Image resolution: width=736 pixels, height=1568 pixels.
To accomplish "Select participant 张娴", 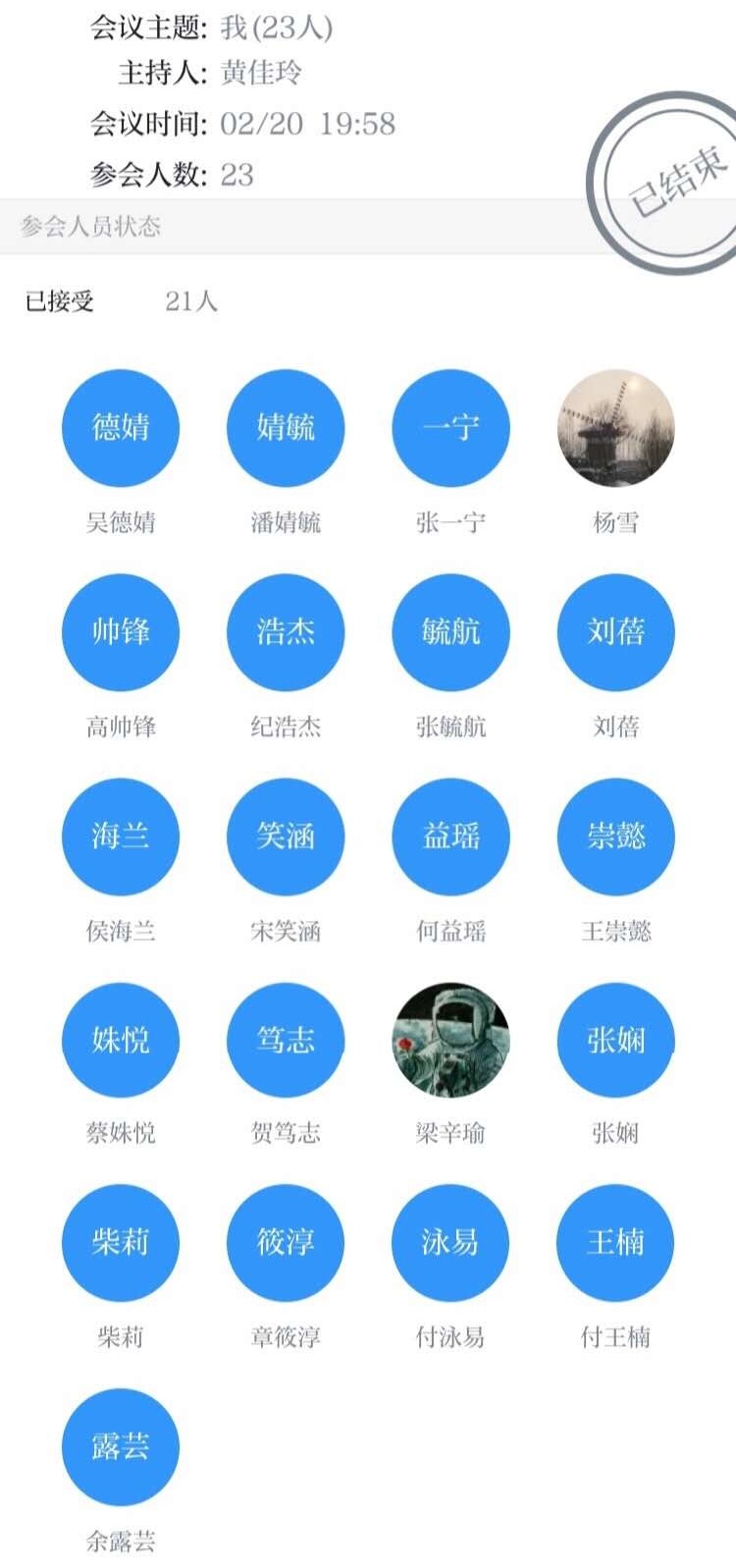I will point(615,1040).
